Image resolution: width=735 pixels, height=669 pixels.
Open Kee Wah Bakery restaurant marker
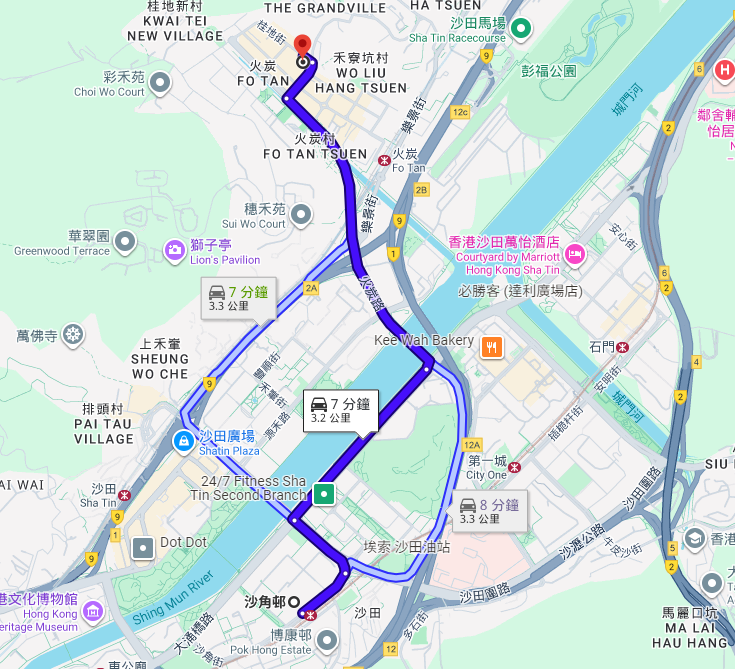pyautogui.click(x=492, y=347)
